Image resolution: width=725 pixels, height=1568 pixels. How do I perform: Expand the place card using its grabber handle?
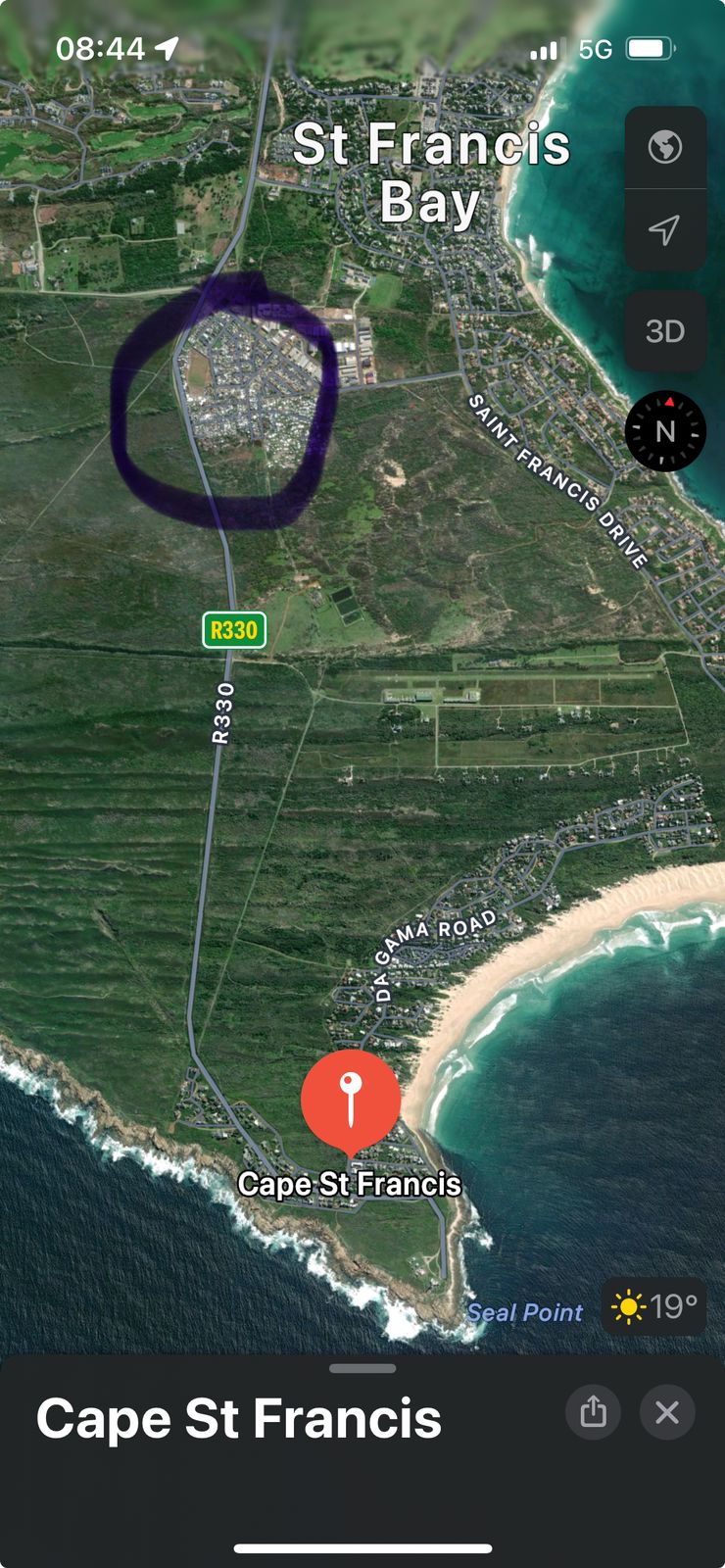point(362,1368)
